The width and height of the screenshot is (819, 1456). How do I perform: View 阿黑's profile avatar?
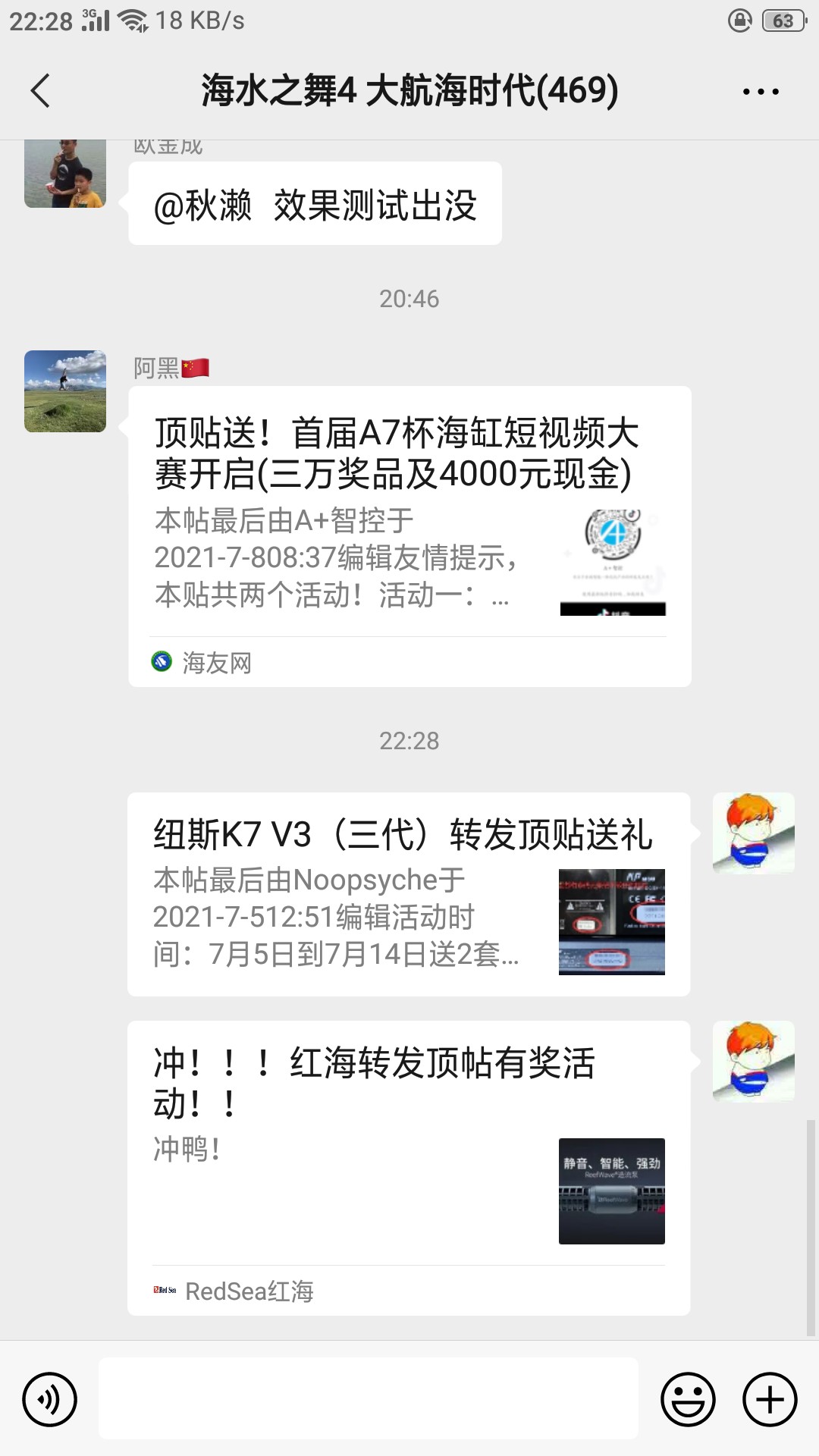[65, 391]
